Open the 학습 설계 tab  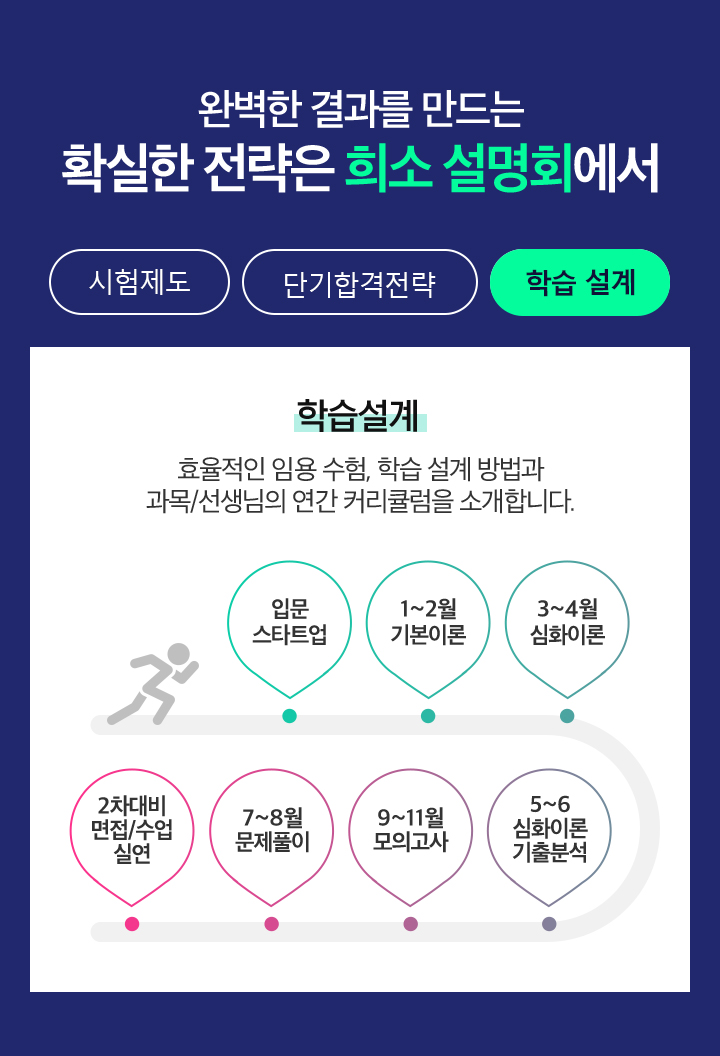[x=580, y=282]
